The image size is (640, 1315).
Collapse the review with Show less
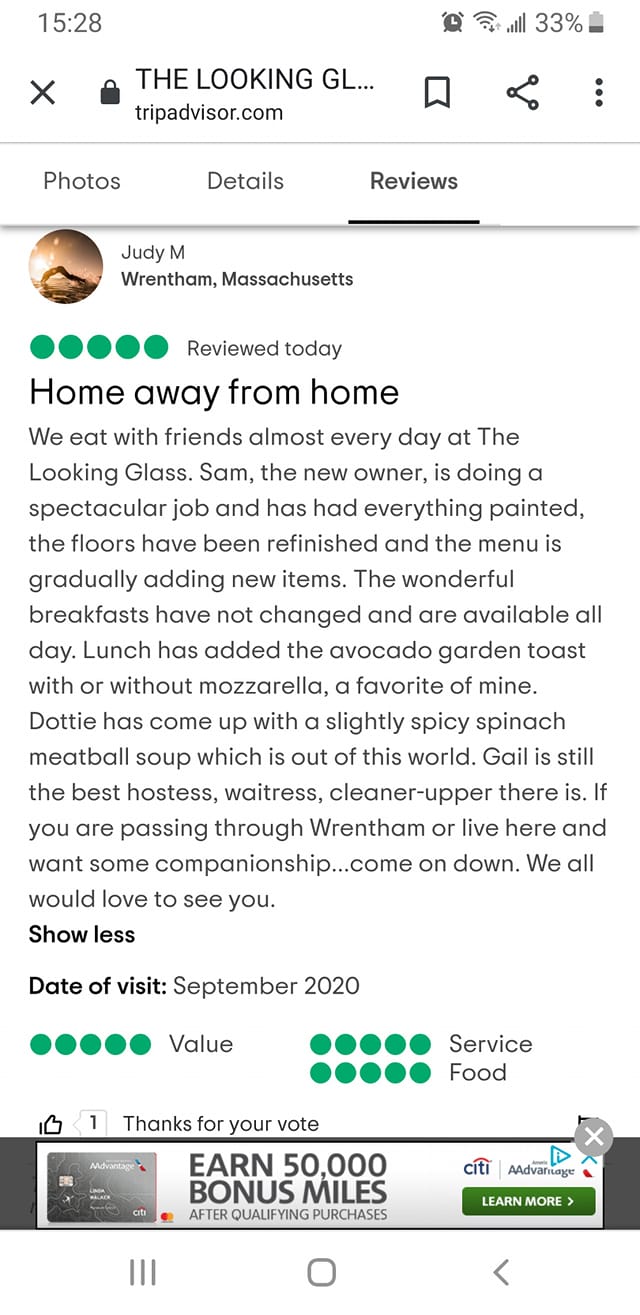pos(82,934)
